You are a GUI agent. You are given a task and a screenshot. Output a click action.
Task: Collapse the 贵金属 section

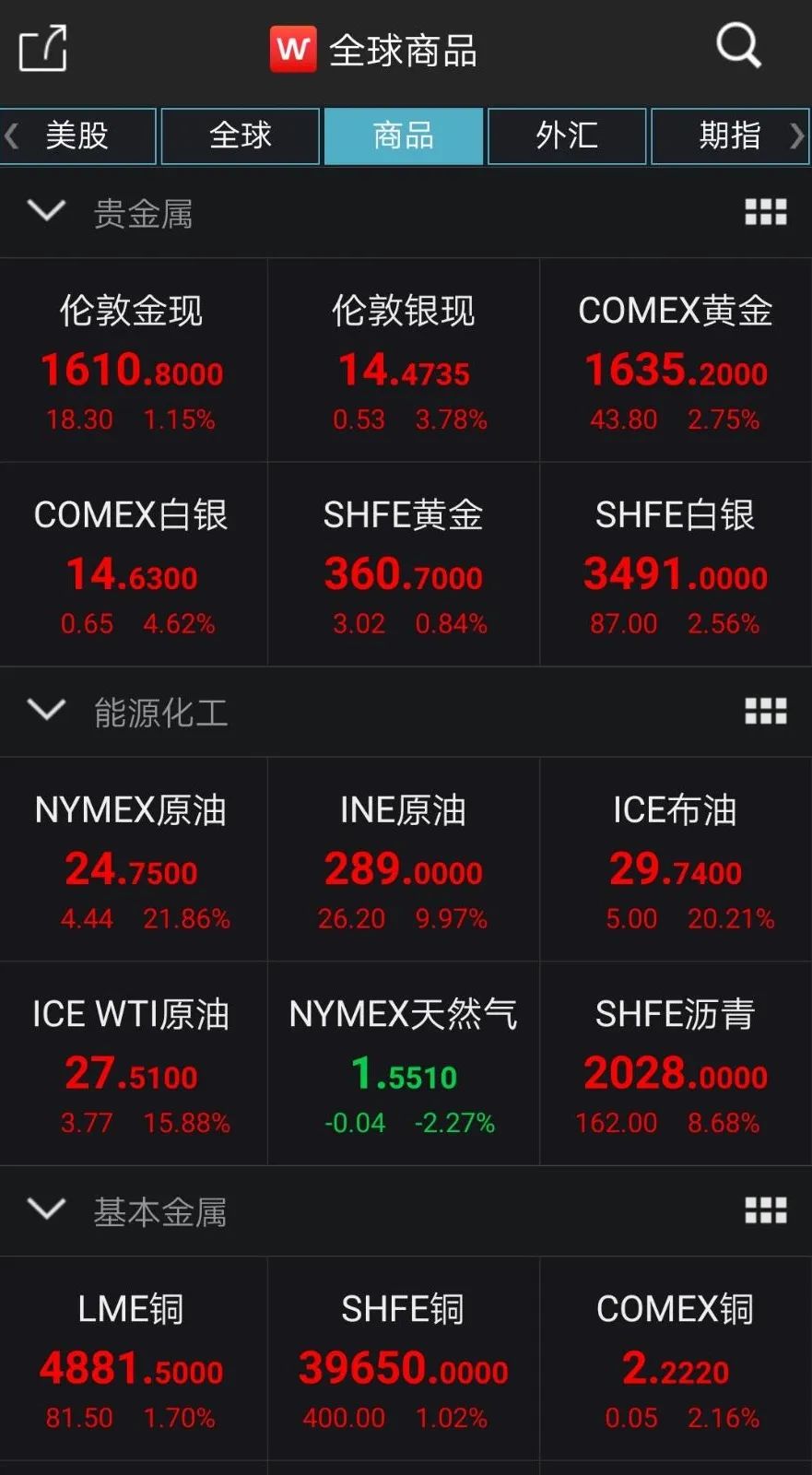pos(46,212)
